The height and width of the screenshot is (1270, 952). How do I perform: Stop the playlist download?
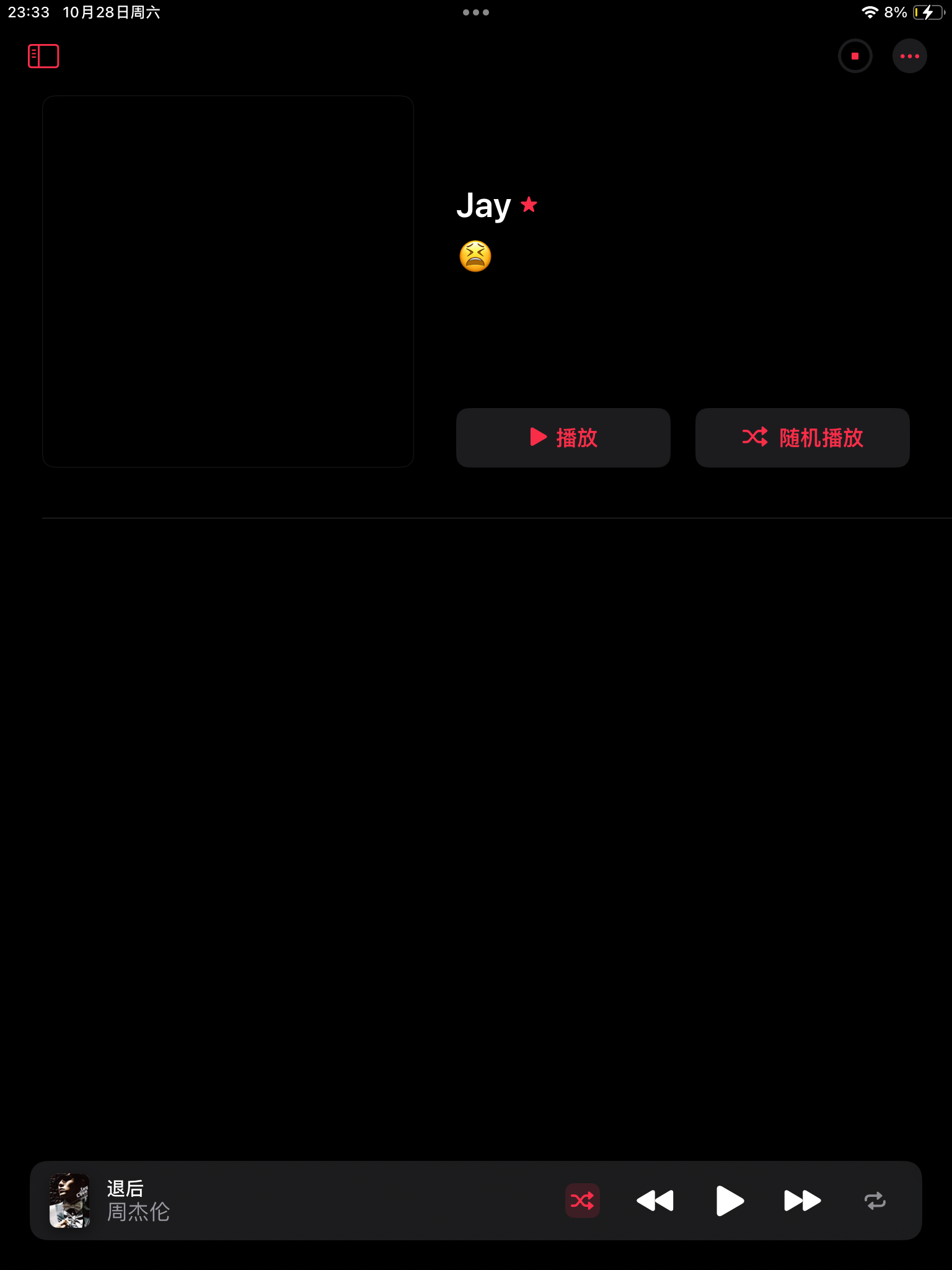[x=855, y=56]
